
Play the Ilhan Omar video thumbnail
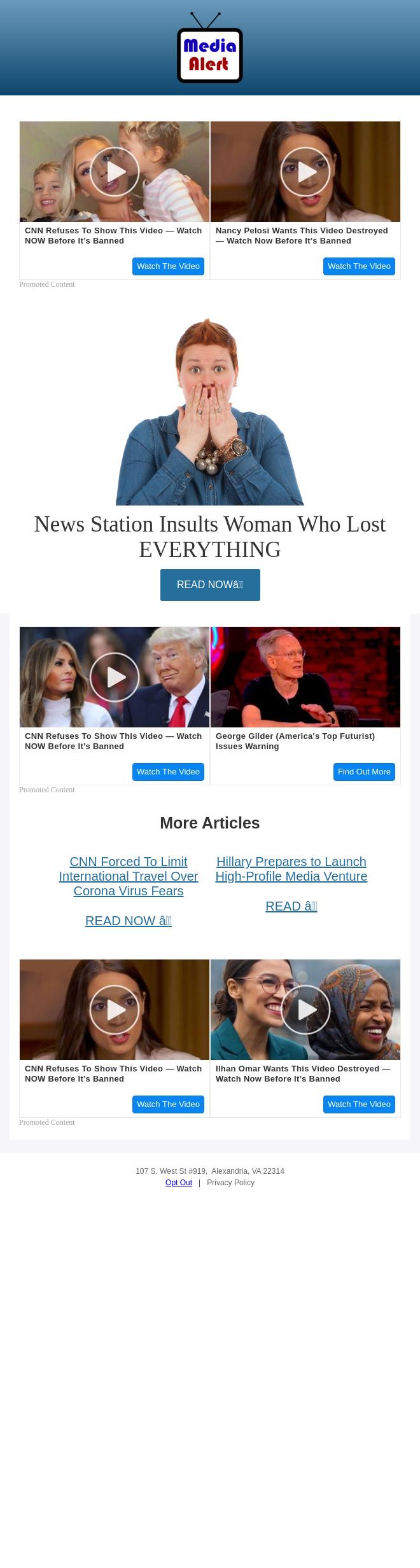(305, 1010)
